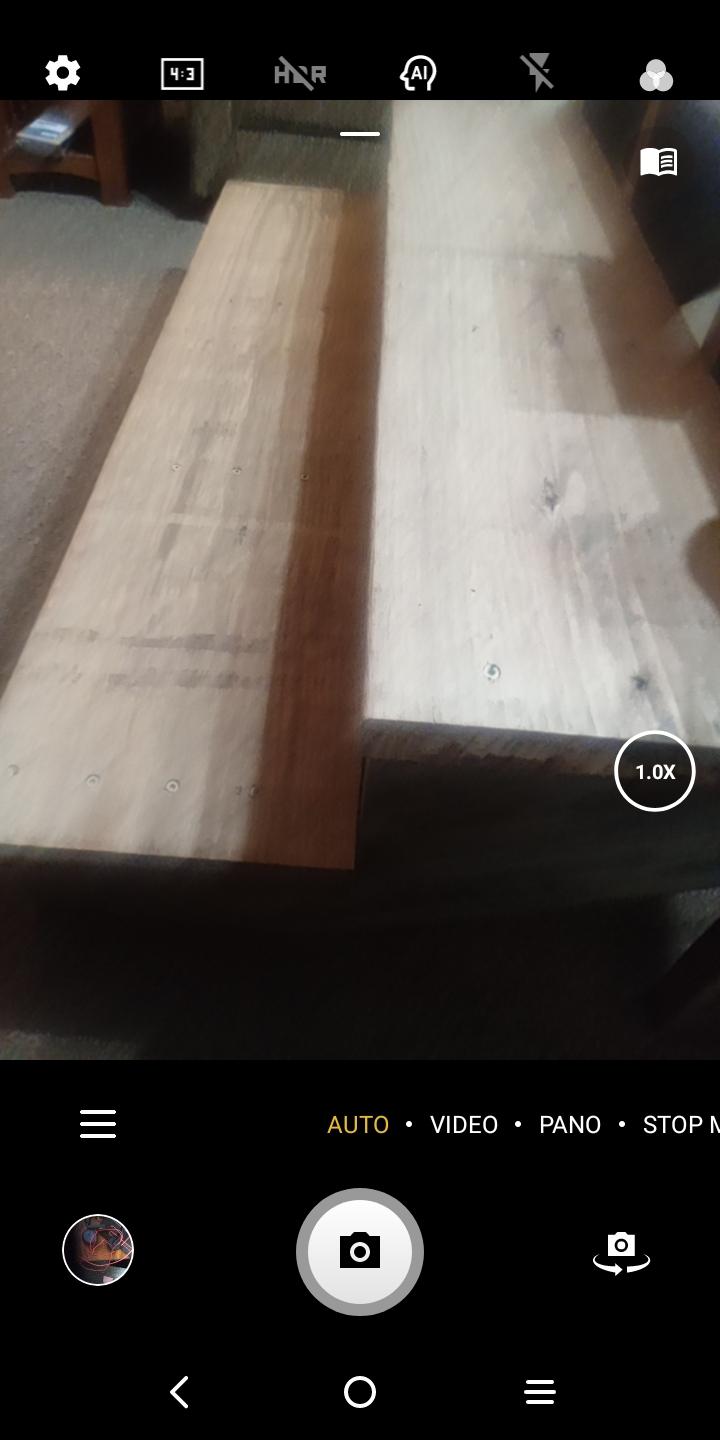Go back with the system button

coord(180,1391)
